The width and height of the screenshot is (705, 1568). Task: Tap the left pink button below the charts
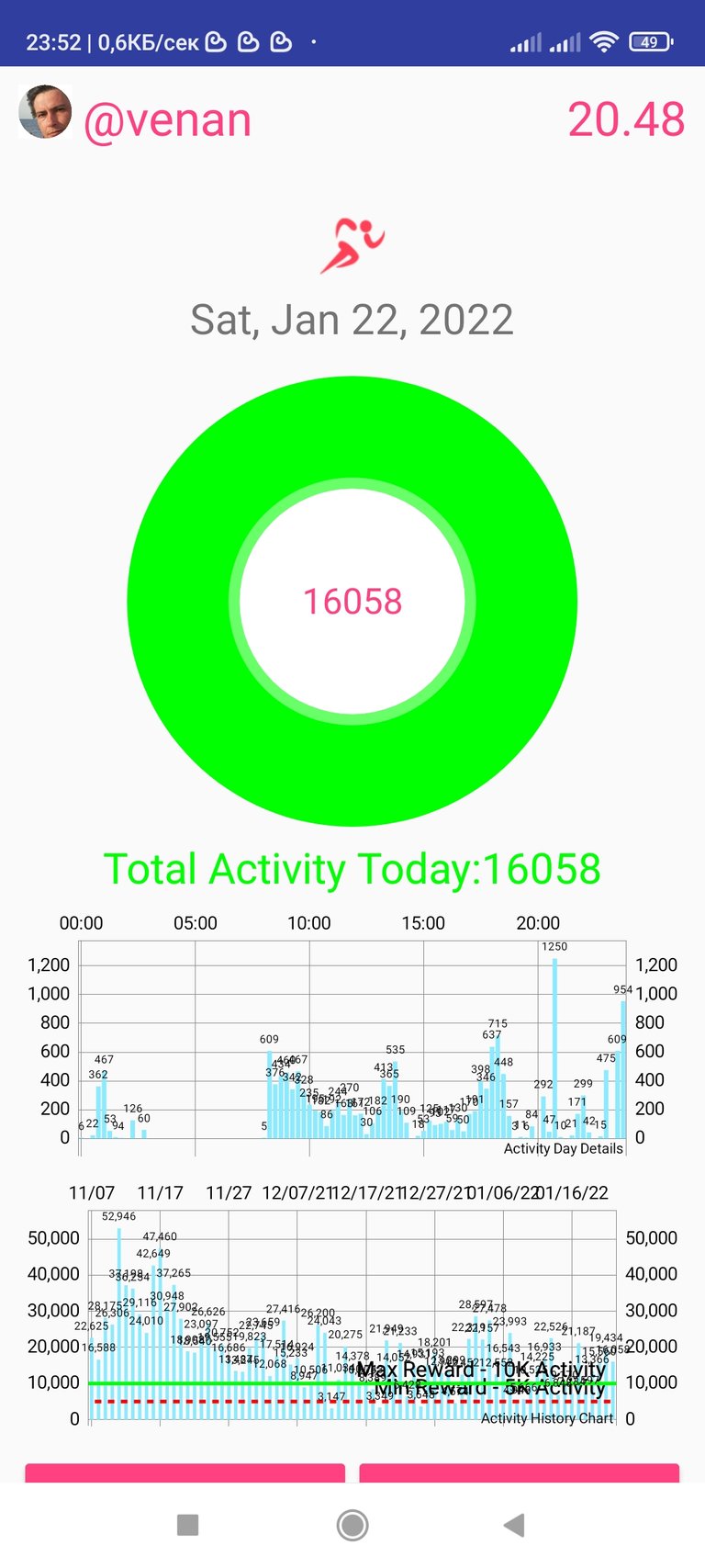[185, 1472]
